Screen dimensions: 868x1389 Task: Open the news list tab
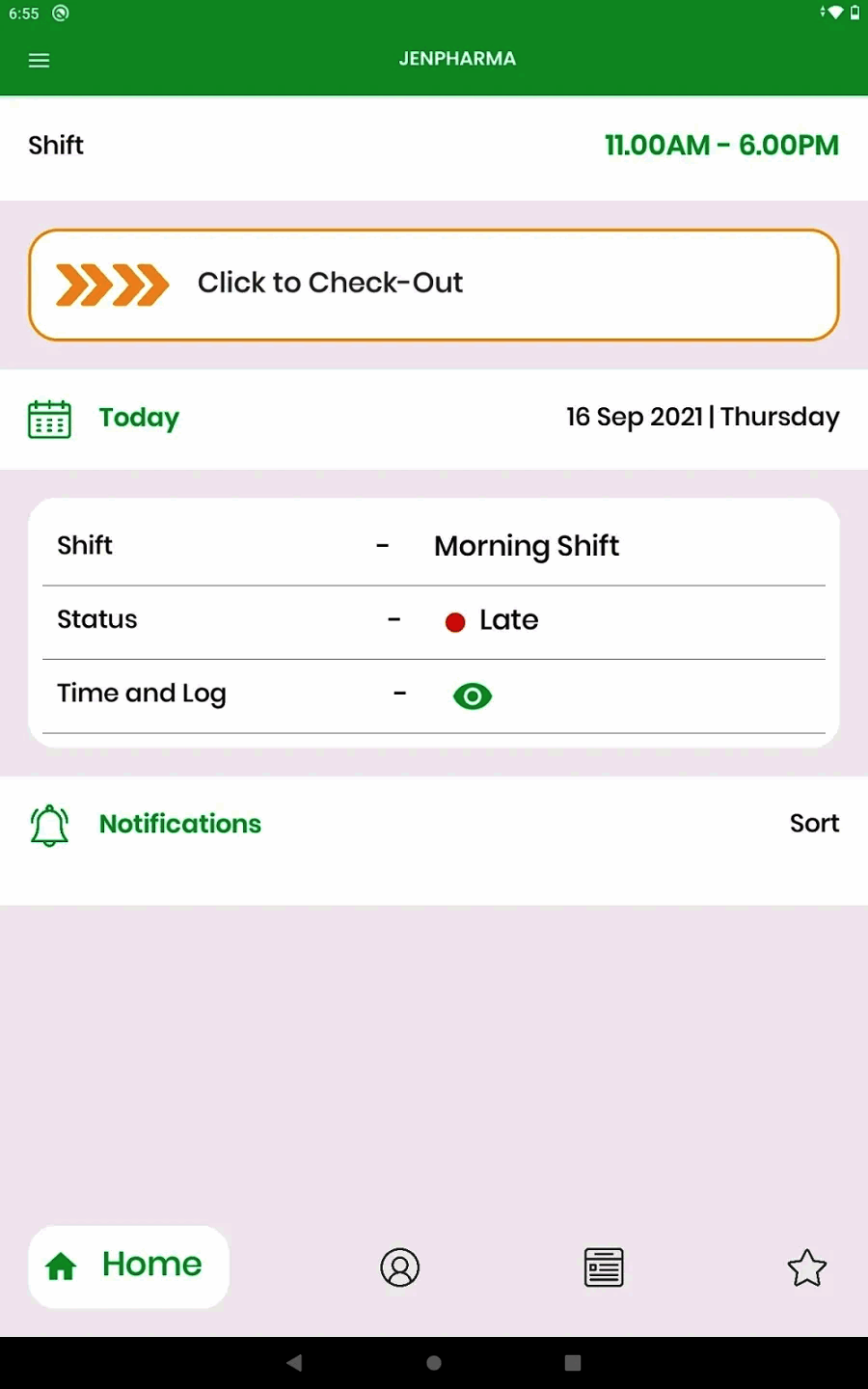(604, 1266)
